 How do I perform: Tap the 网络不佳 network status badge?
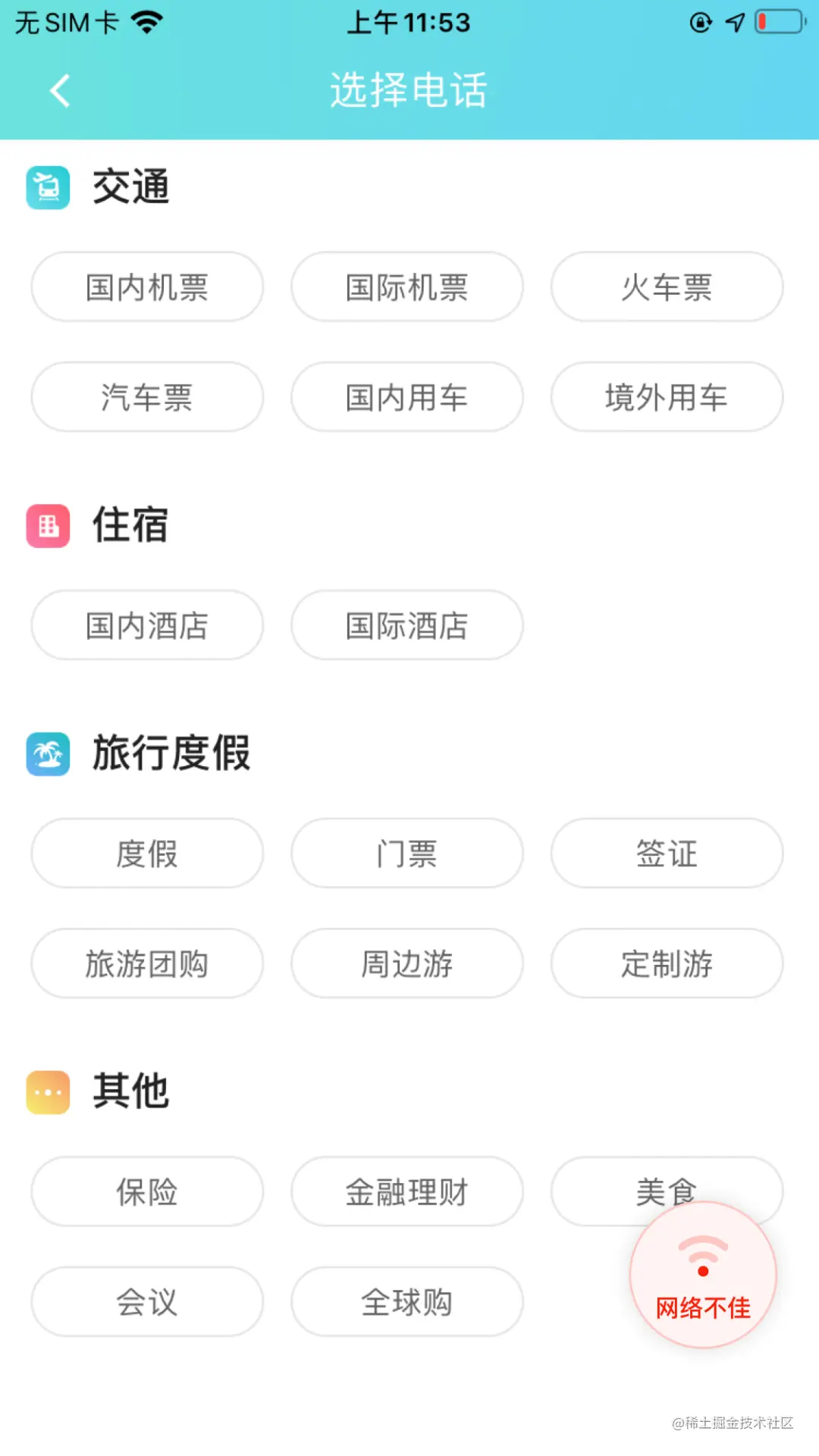tap(702, 1273)
